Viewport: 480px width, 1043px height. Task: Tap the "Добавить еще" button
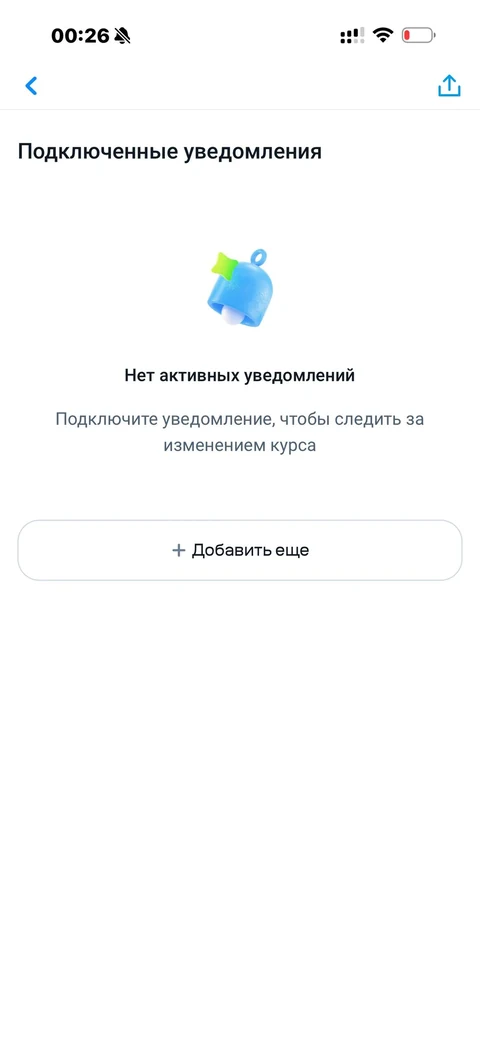pos(239,550)
